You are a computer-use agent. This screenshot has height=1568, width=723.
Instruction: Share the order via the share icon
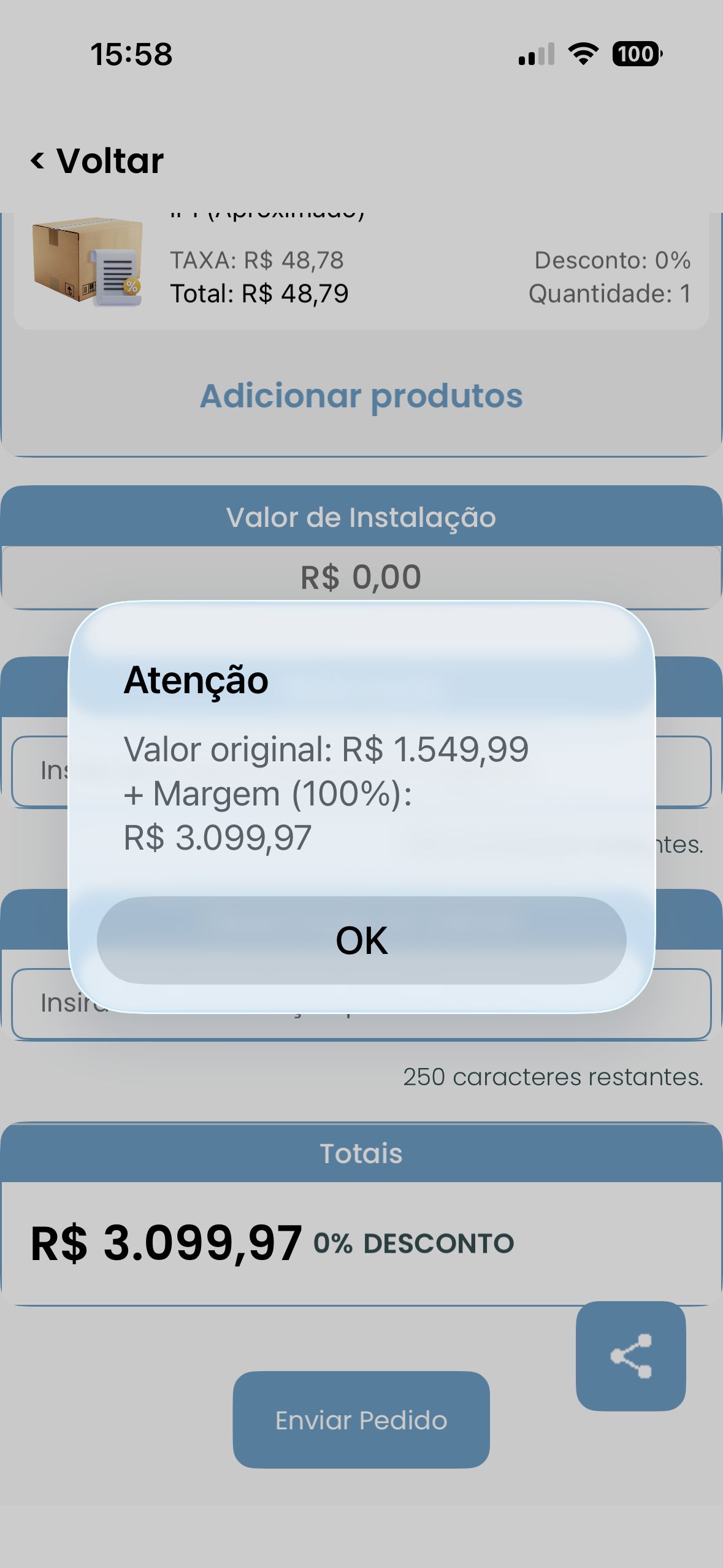pos(630,1356)
